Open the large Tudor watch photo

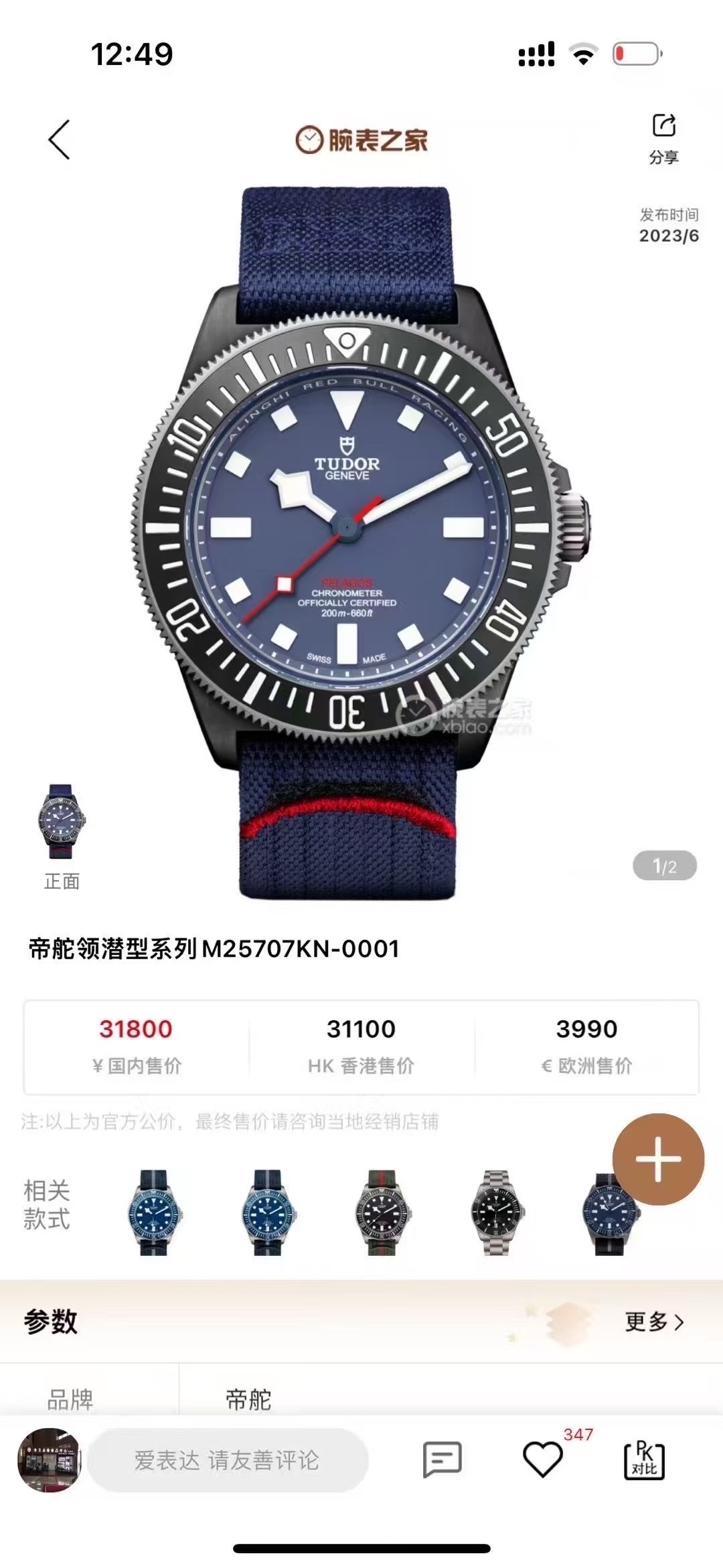pos(355,536)
